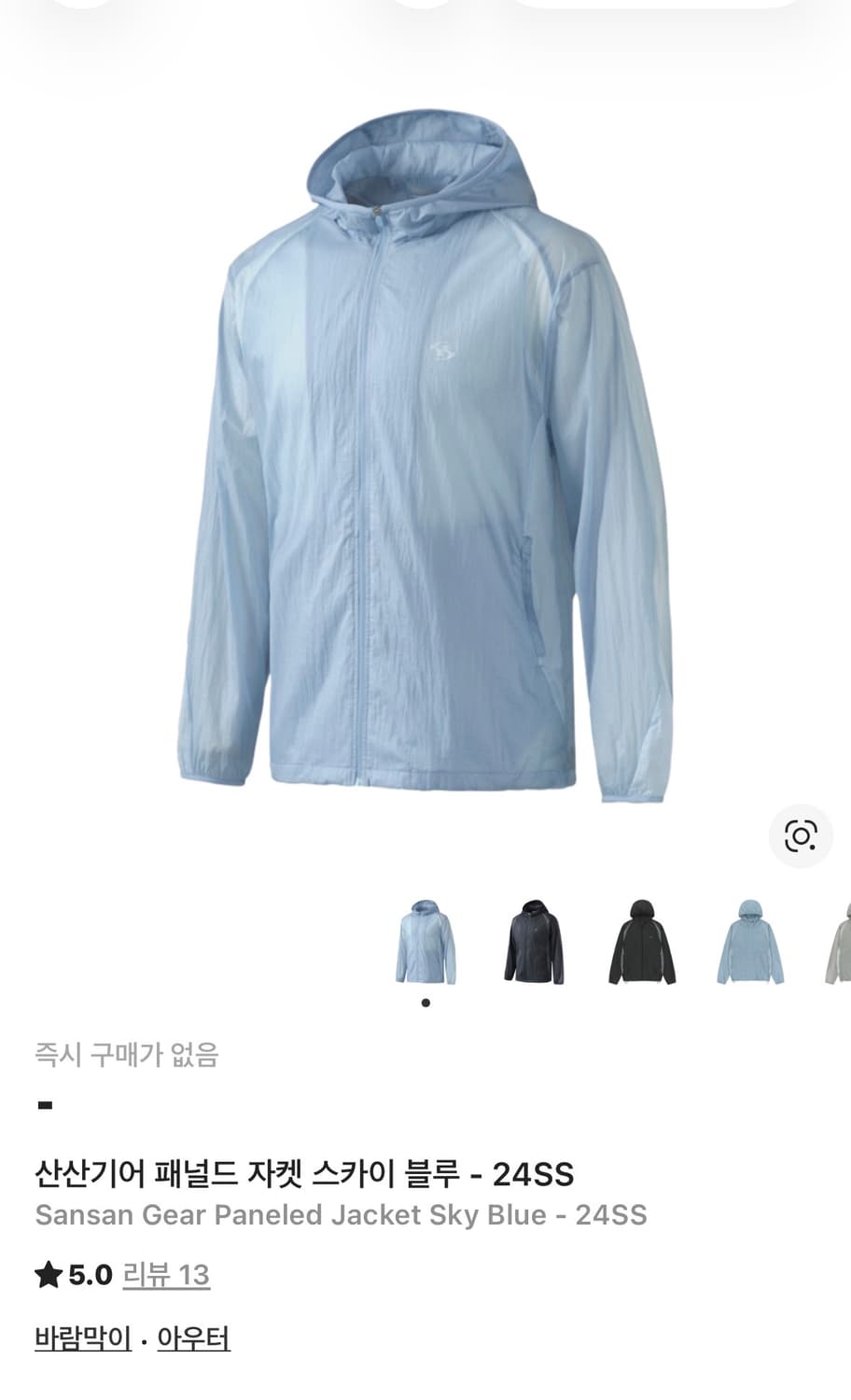851x1400 pixels.
Task: Open the main jacket product image
Action: 425,467
